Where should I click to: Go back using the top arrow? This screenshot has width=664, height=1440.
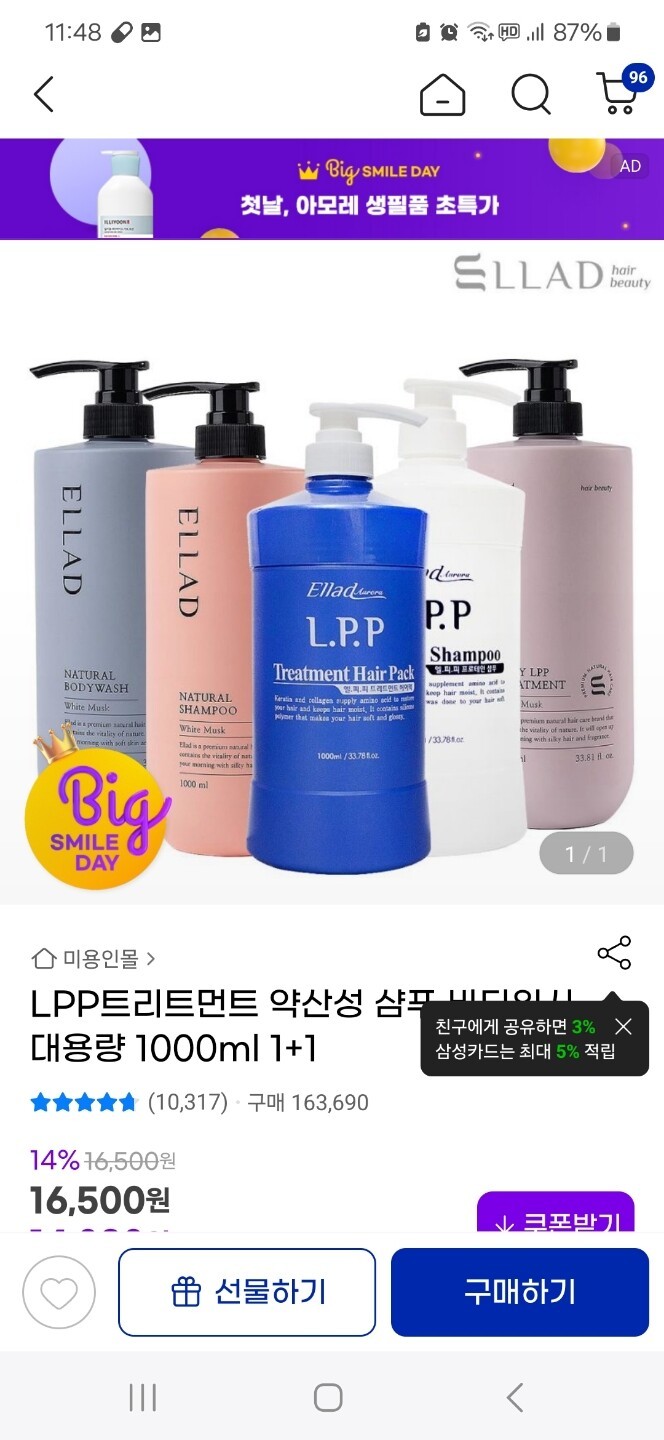click(43, 95)
